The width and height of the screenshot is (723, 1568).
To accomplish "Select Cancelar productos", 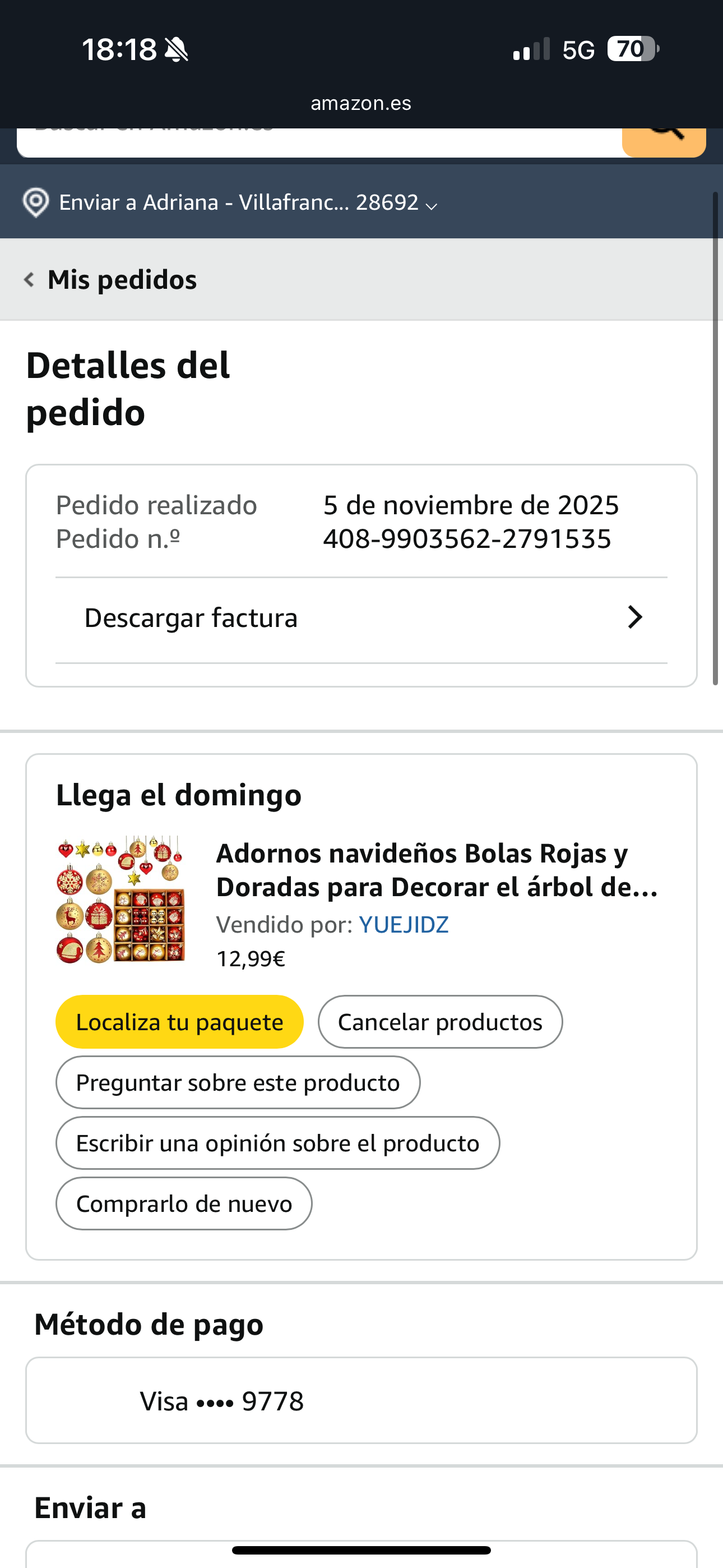I will point(439,1022).
